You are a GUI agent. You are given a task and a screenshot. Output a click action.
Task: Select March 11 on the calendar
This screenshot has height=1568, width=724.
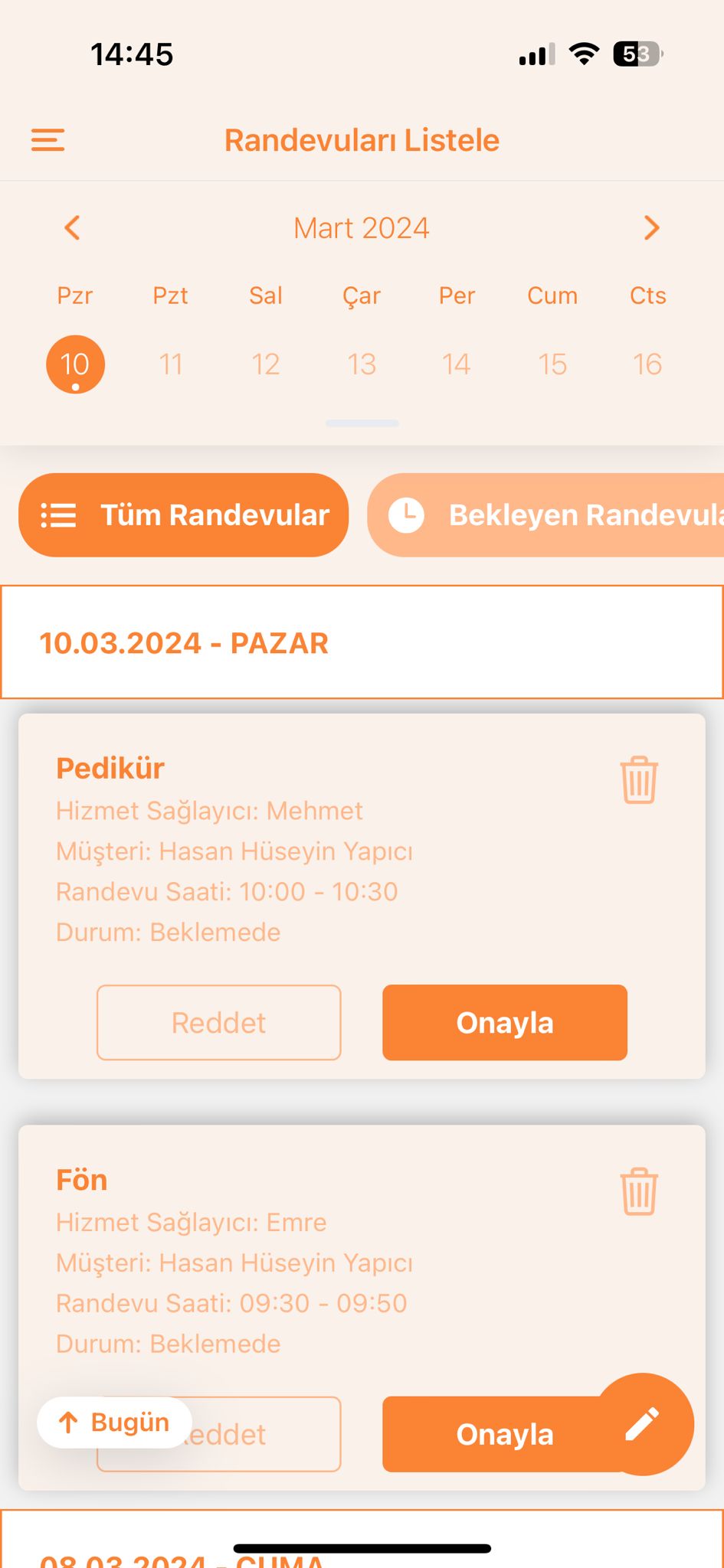pos(171,364)
